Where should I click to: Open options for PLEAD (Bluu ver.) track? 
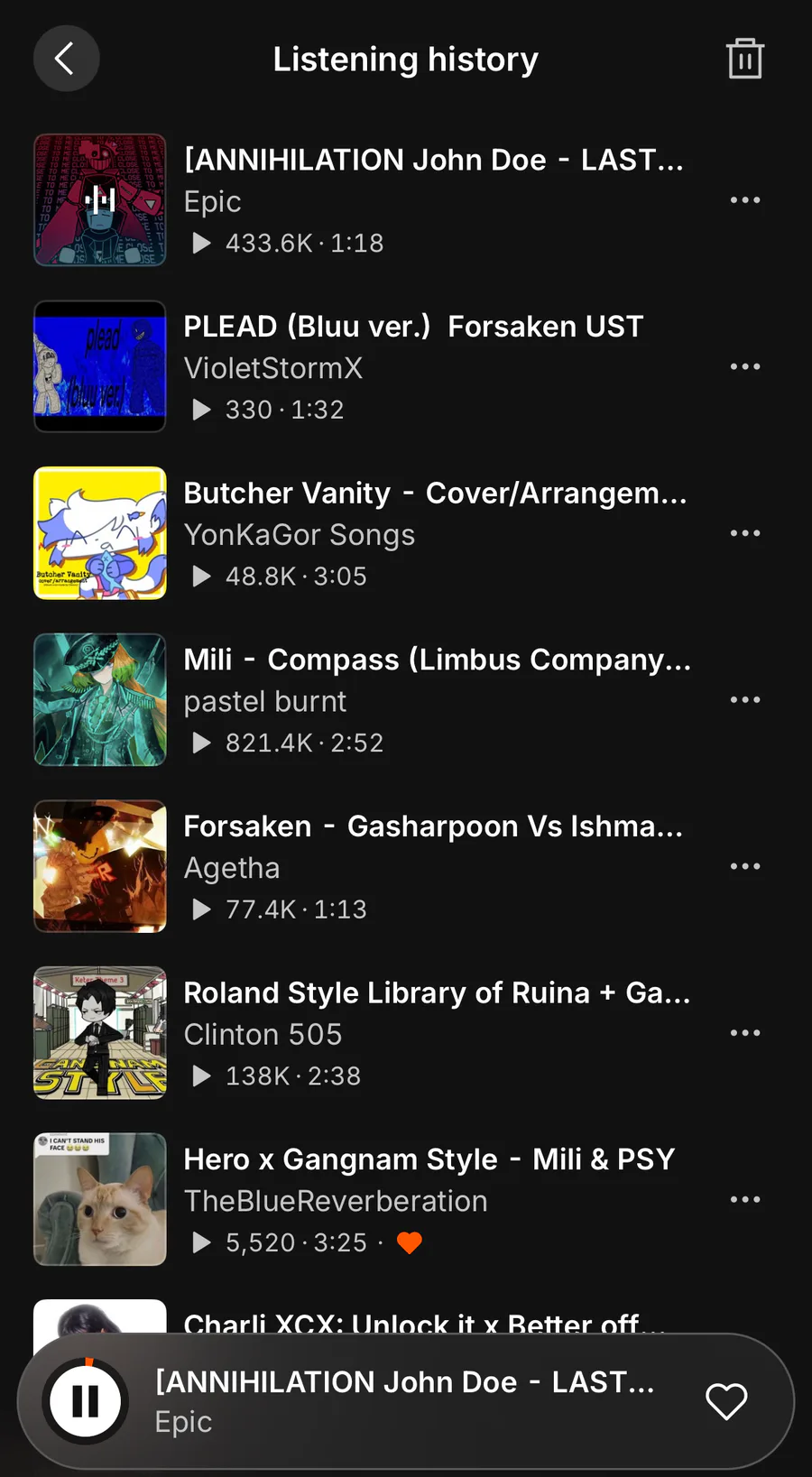(x=744, y=367)
